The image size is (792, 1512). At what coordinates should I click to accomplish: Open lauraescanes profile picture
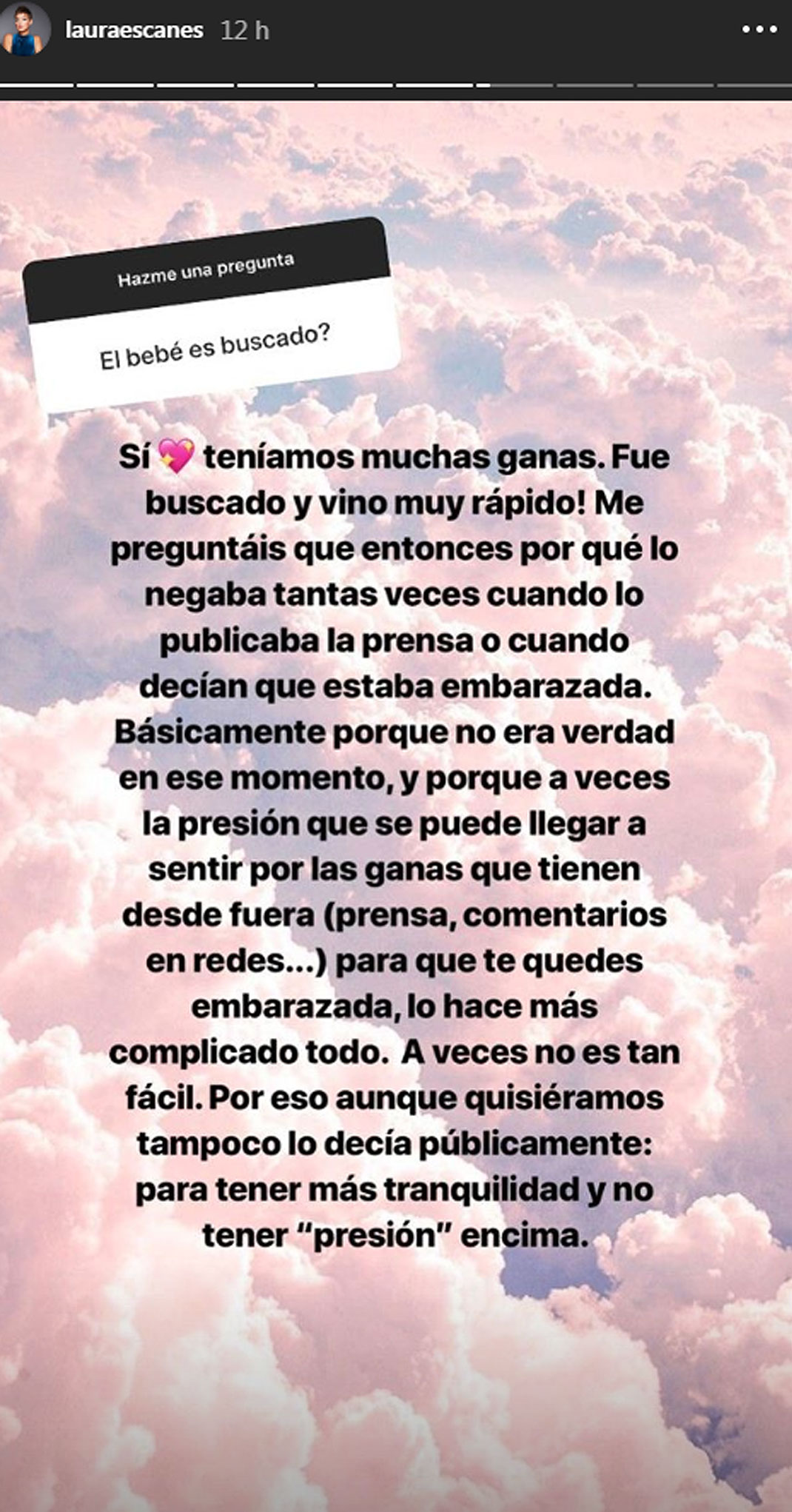pos(27,29)
